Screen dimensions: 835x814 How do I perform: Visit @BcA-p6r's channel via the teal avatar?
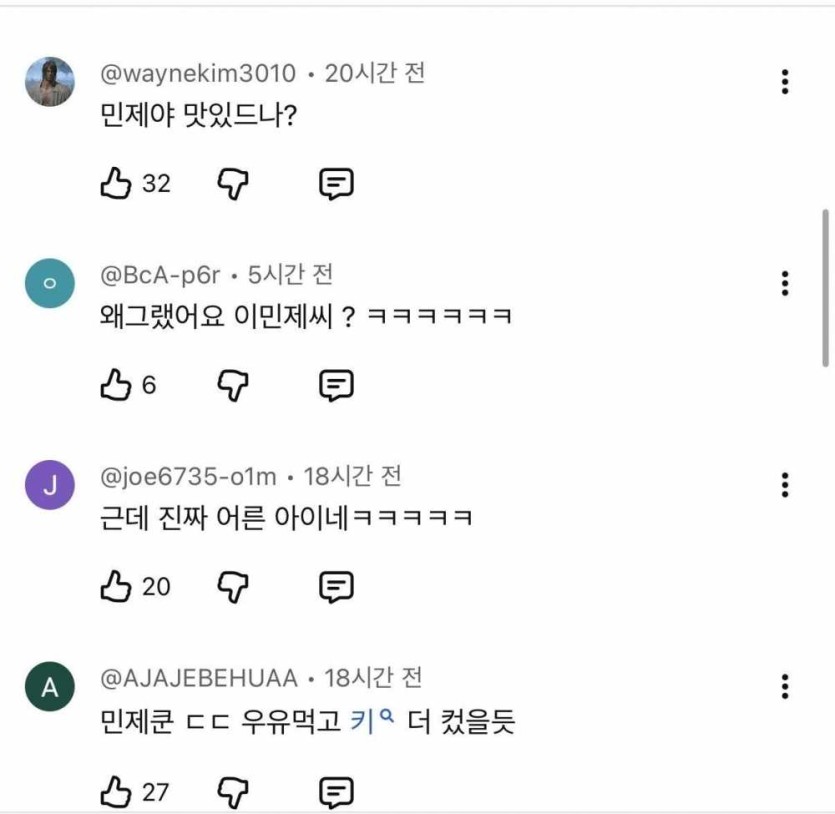click(x=49, y=284)
